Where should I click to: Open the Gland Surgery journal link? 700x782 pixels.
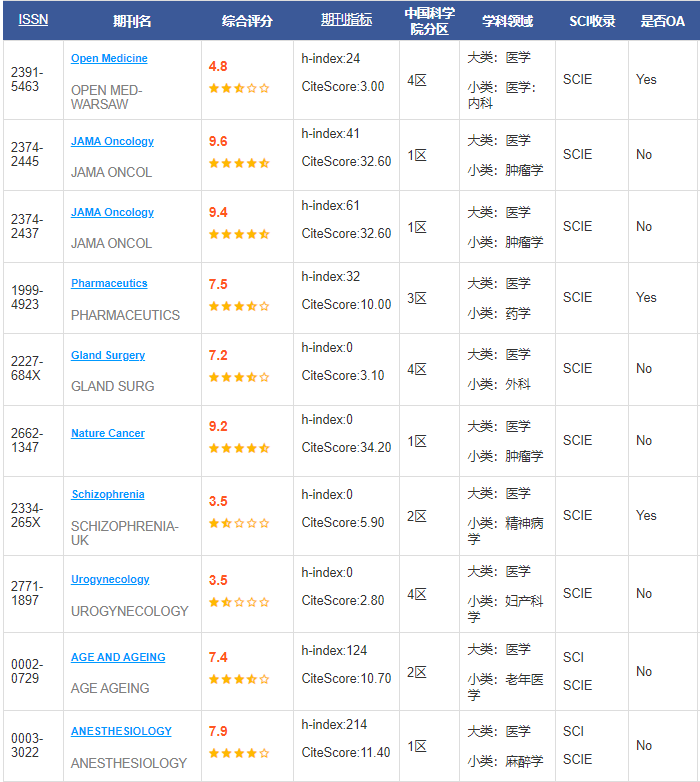pos(108,355)
